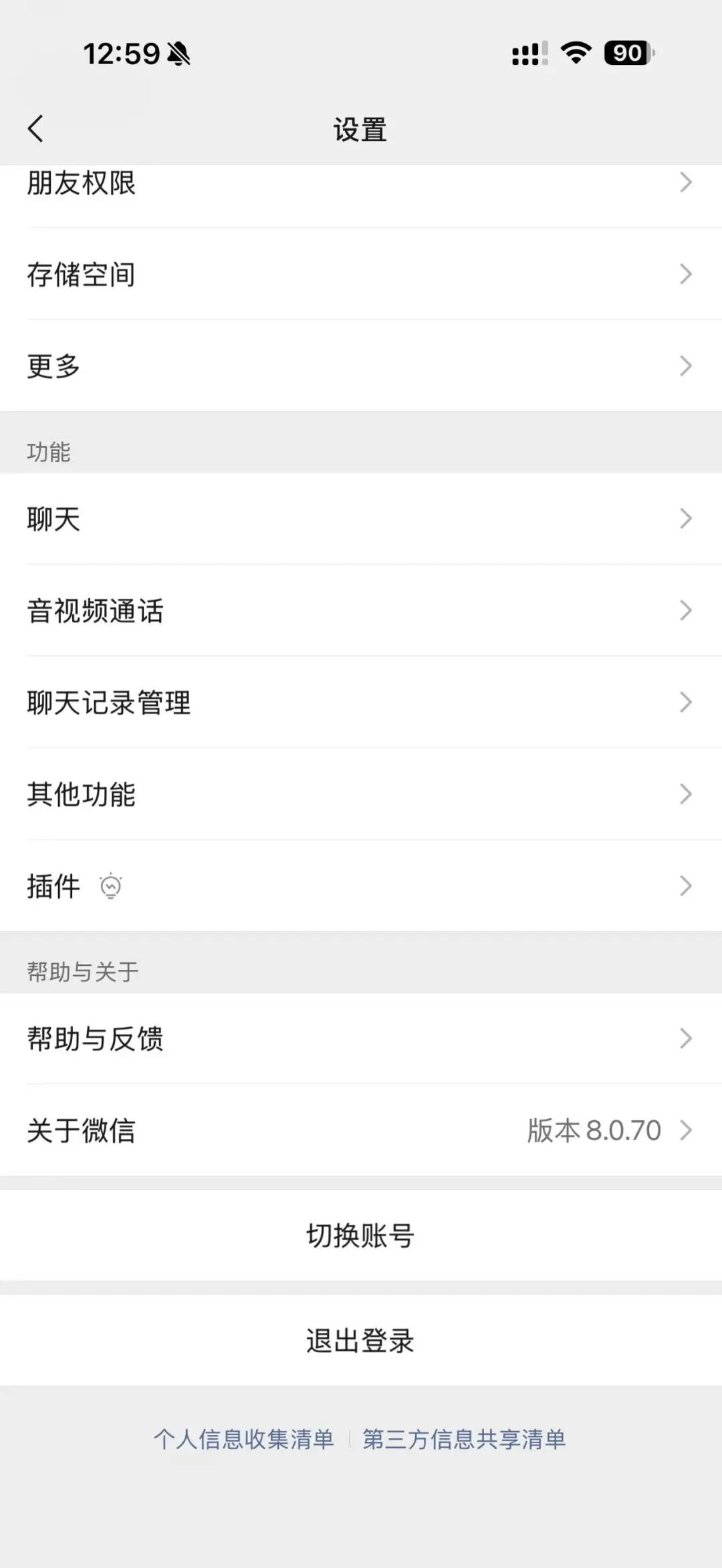This screenshot has height=1568, width=722.
Task: Tap the 切换账号 button
Action: pyautogui.click(x=361, y=1235)
